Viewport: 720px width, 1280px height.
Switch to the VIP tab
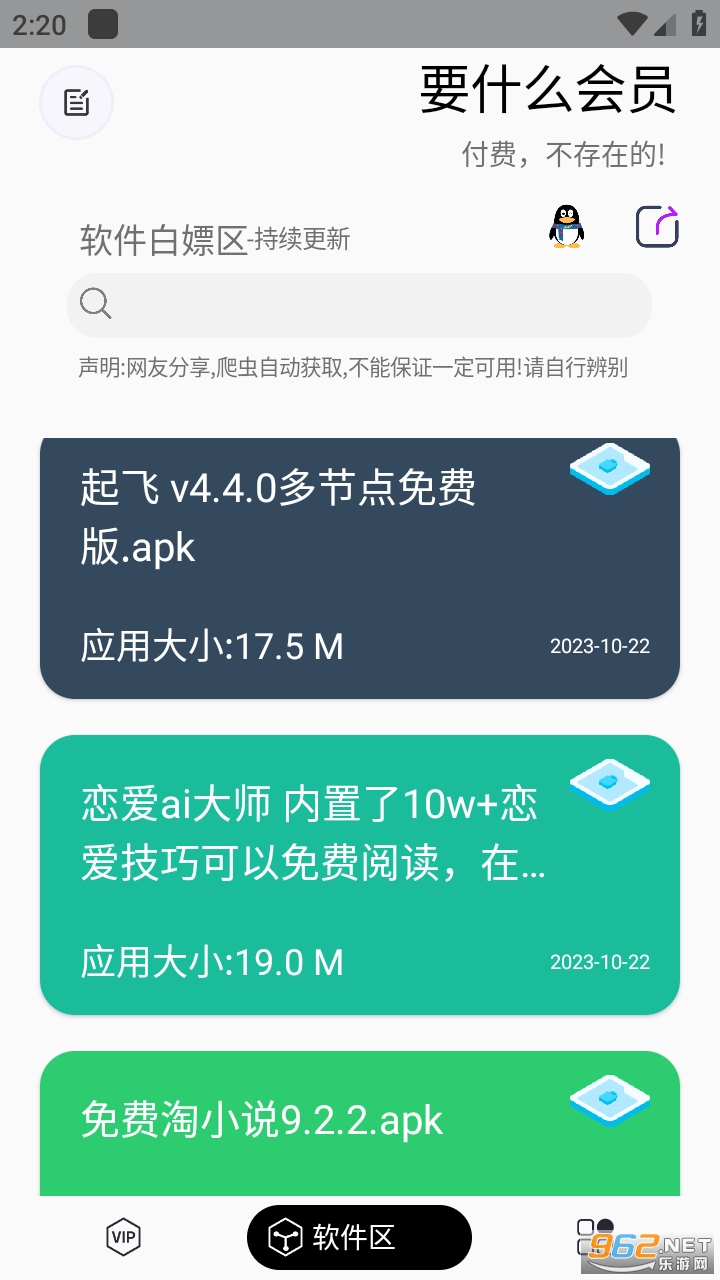tap(123, 1237)
